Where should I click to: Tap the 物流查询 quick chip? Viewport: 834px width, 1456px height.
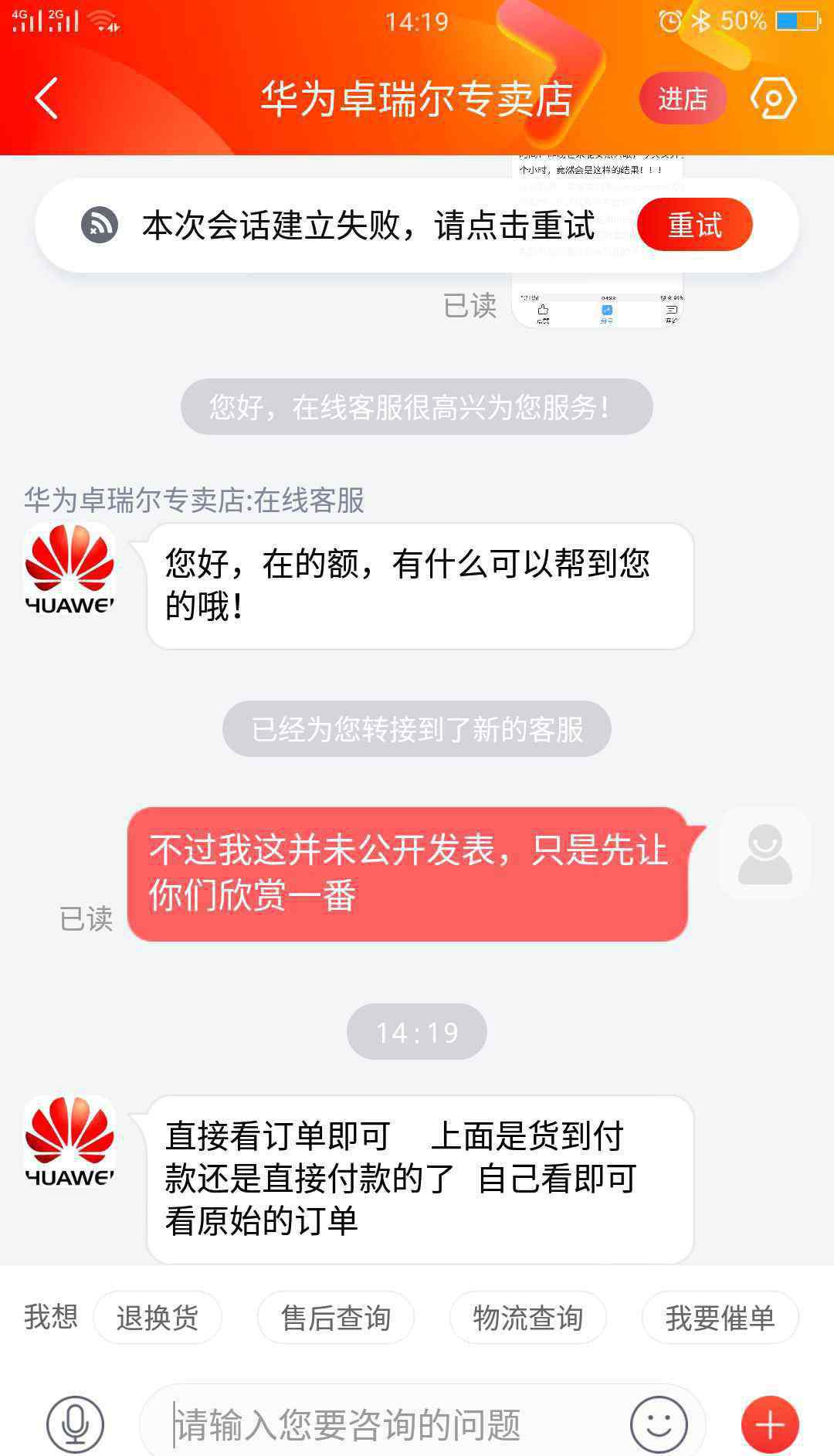coord(528,1318)
